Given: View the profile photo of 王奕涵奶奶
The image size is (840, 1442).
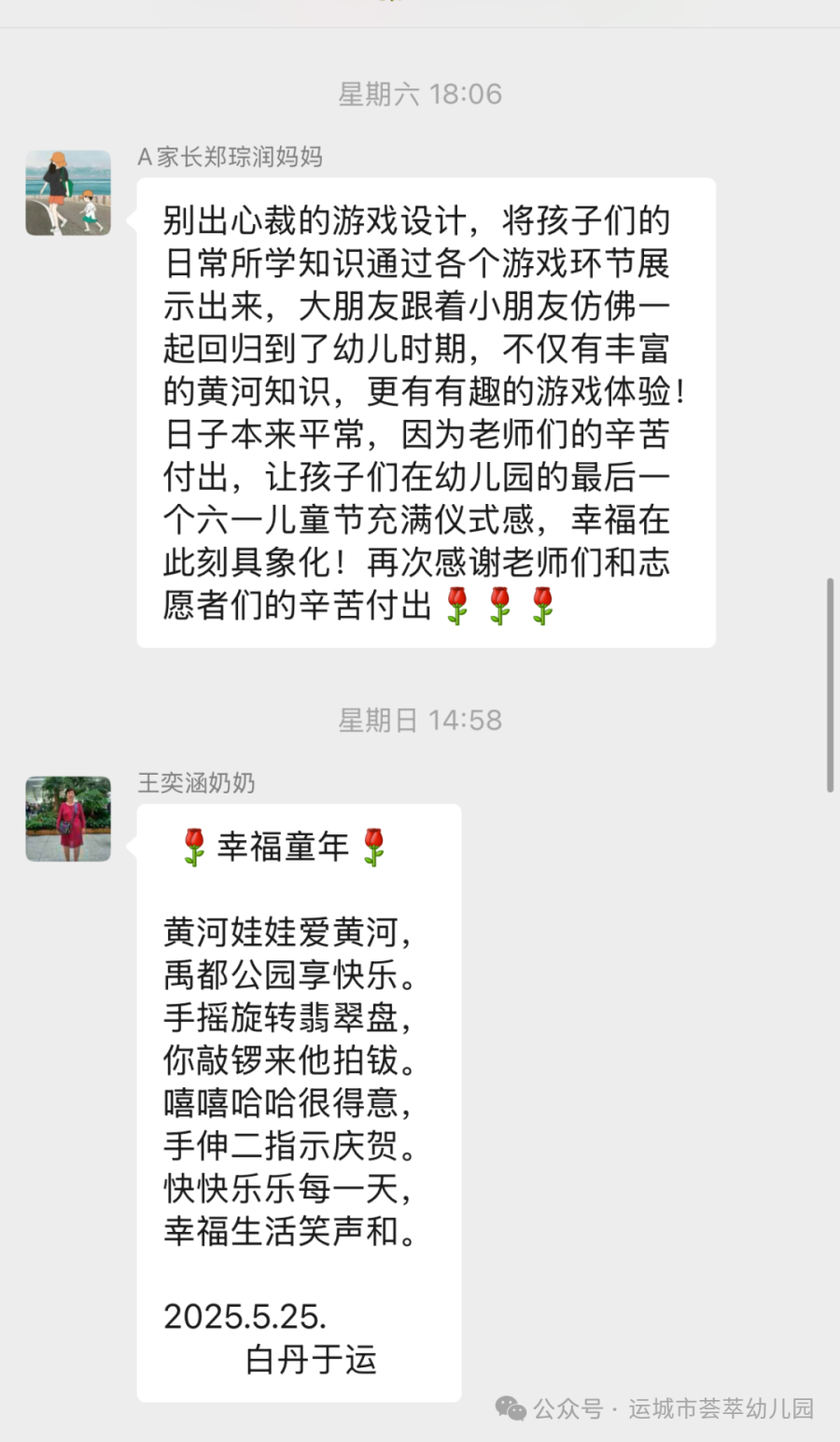Looking at the screenshot, I should tap(68, 819).
